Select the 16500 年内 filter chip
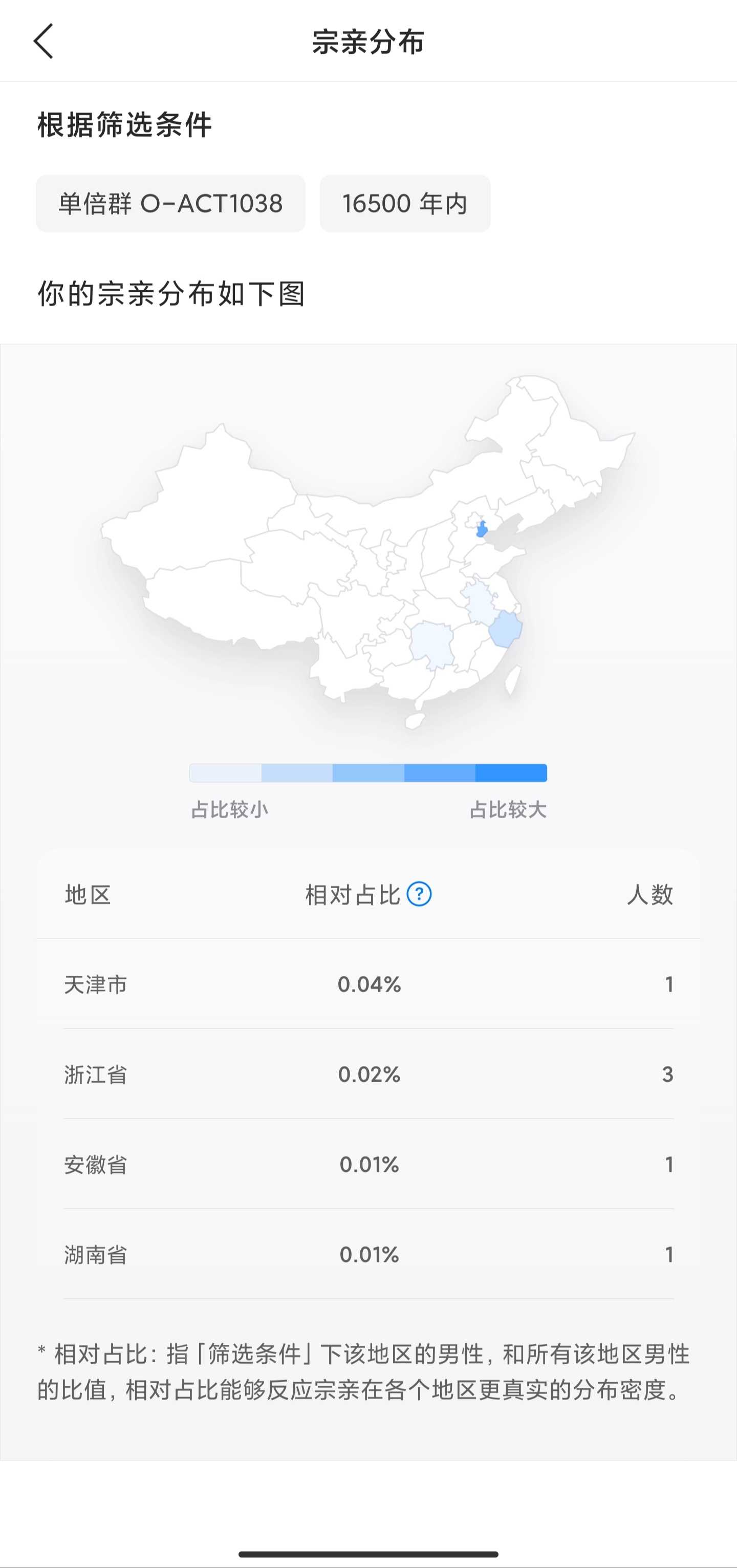 tap(405, 204)
